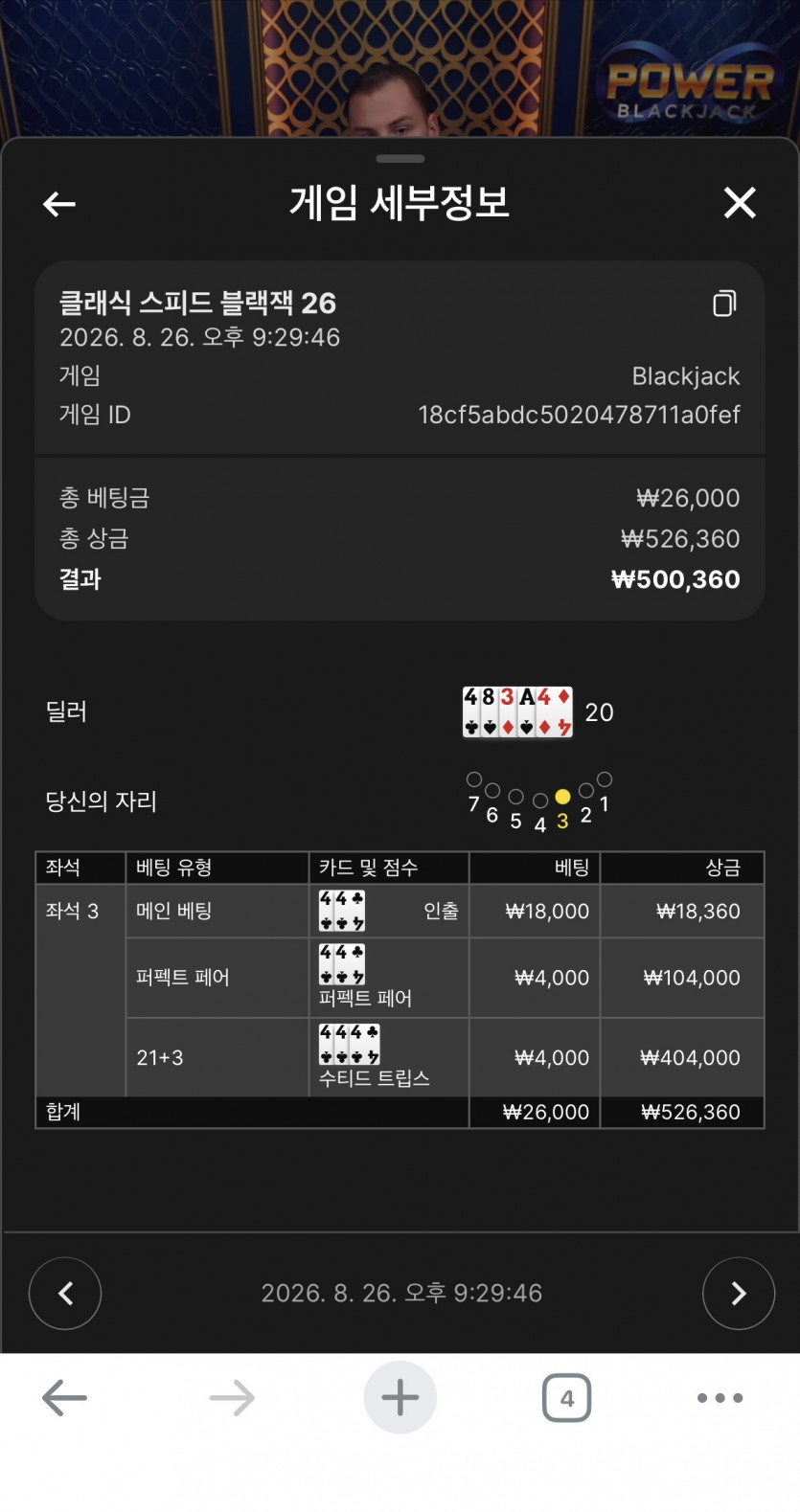The width and height of the screenshot is (800, 1512).
Task: Open the tab switcher showing 4 tabs
Action: [567, 1398]
